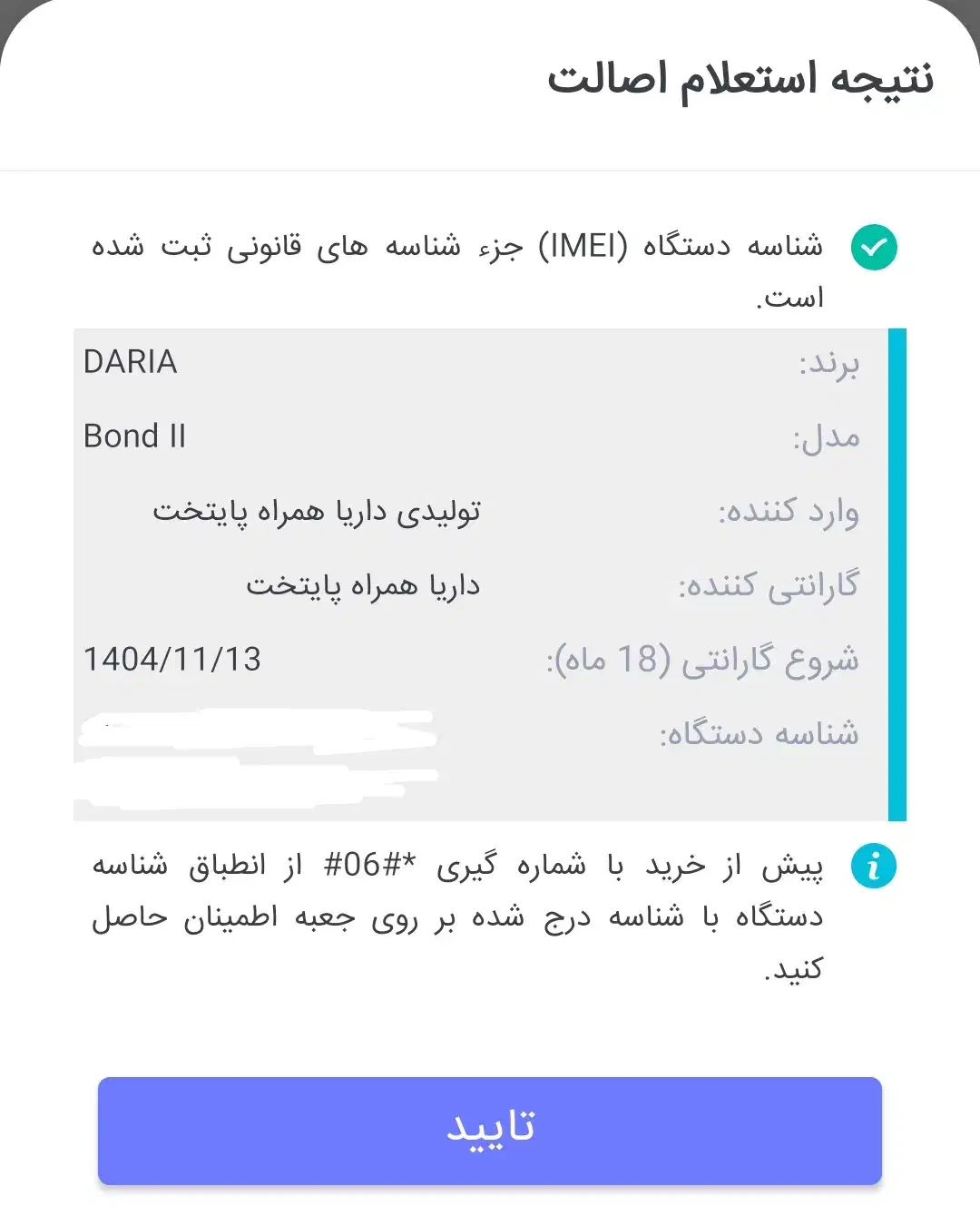Tap the information indicator near the *#06# instructions
The height and width of the screenshot is (1225, 980).
[x=874, y=865]
